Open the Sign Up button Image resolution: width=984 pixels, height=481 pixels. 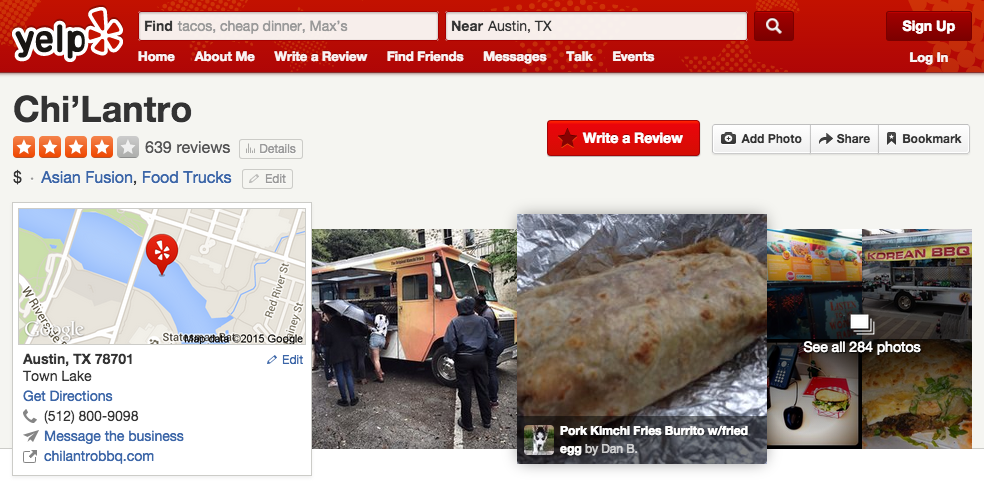(928, 26)
